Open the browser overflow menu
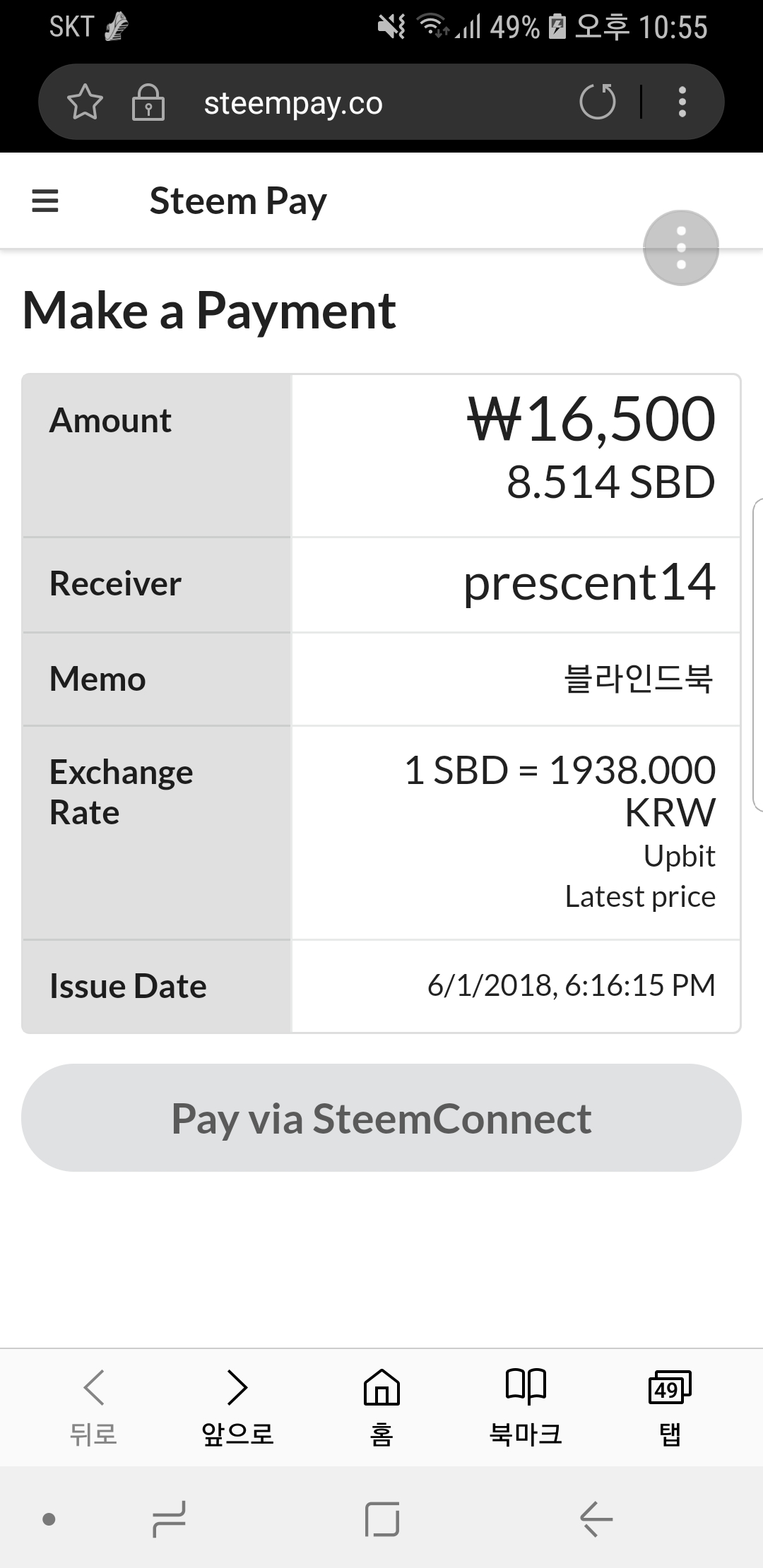Image resolution: width=763 pixels, height=1568 pixels. pyautogui.click(x=682, y=102)
